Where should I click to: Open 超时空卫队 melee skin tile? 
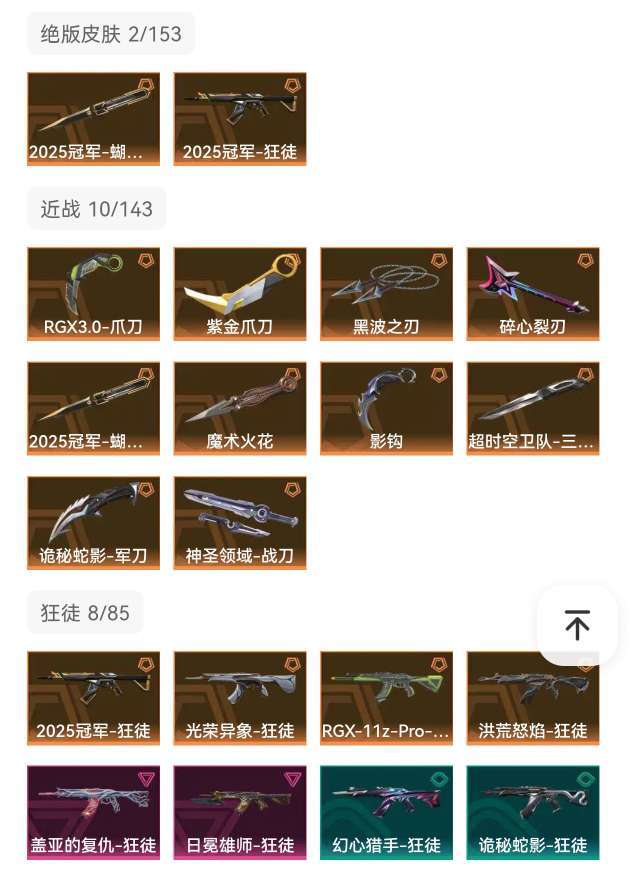pyautogui.click(x=533, y=408)
